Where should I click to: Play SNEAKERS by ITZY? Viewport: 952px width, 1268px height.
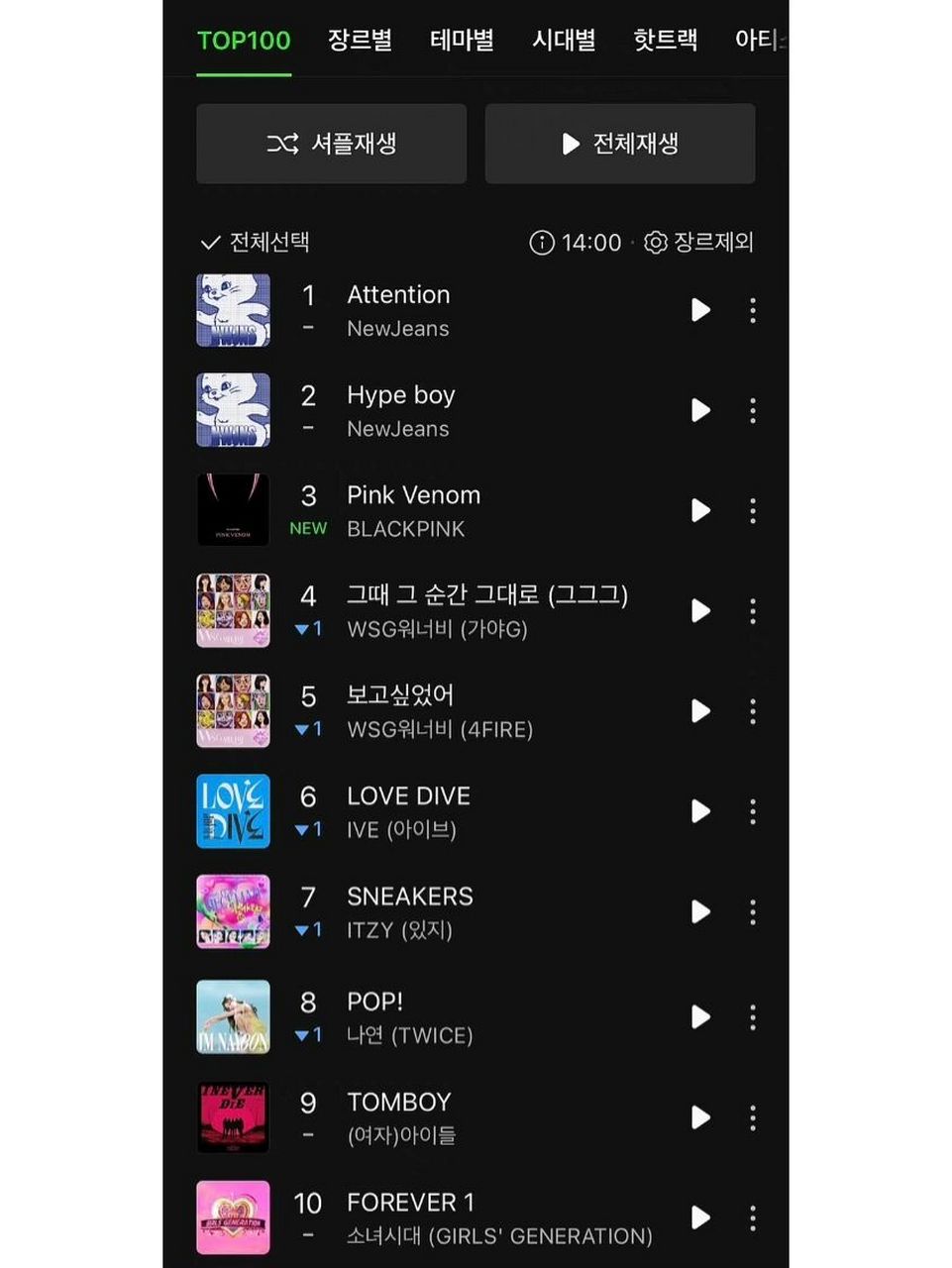(700, 912)
